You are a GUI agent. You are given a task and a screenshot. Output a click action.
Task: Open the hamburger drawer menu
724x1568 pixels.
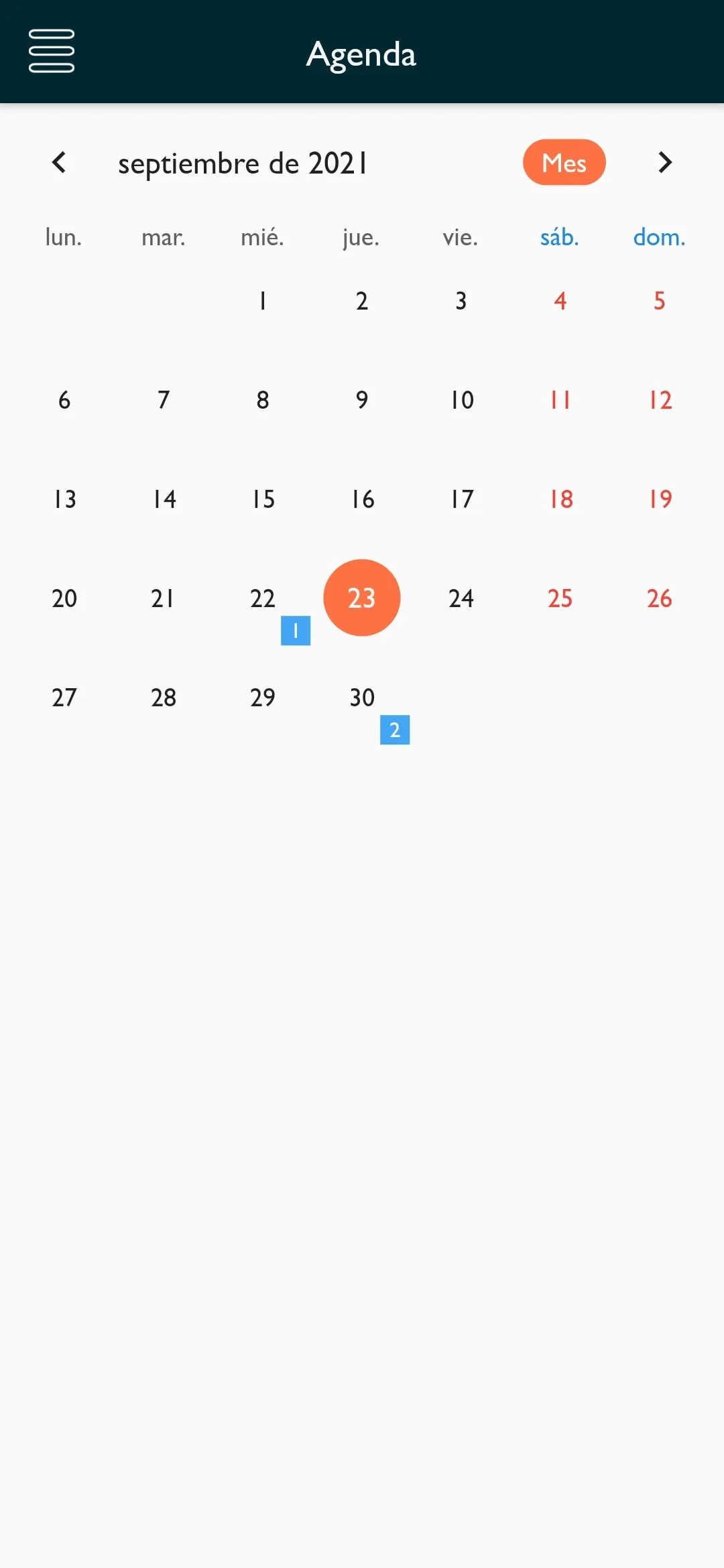pyautogui.click(x=52, y=51)
